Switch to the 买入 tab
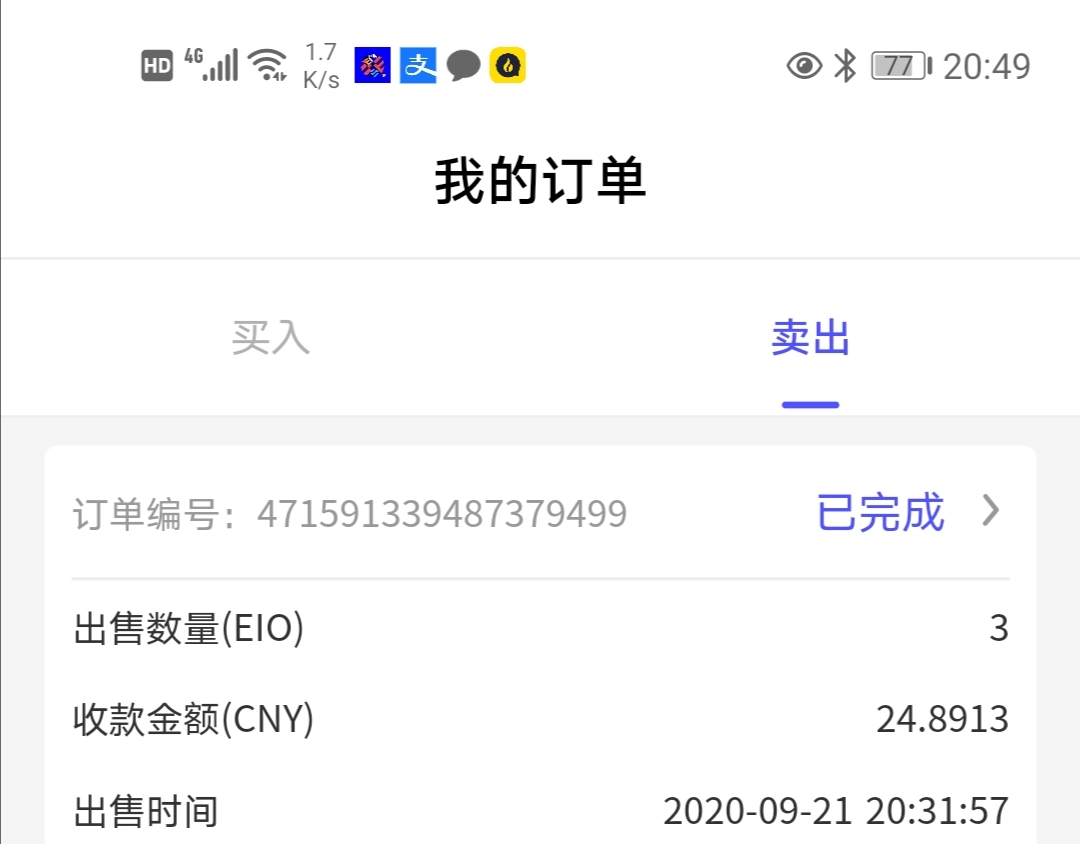This screenshot has width=1080, height=844. 271,338
